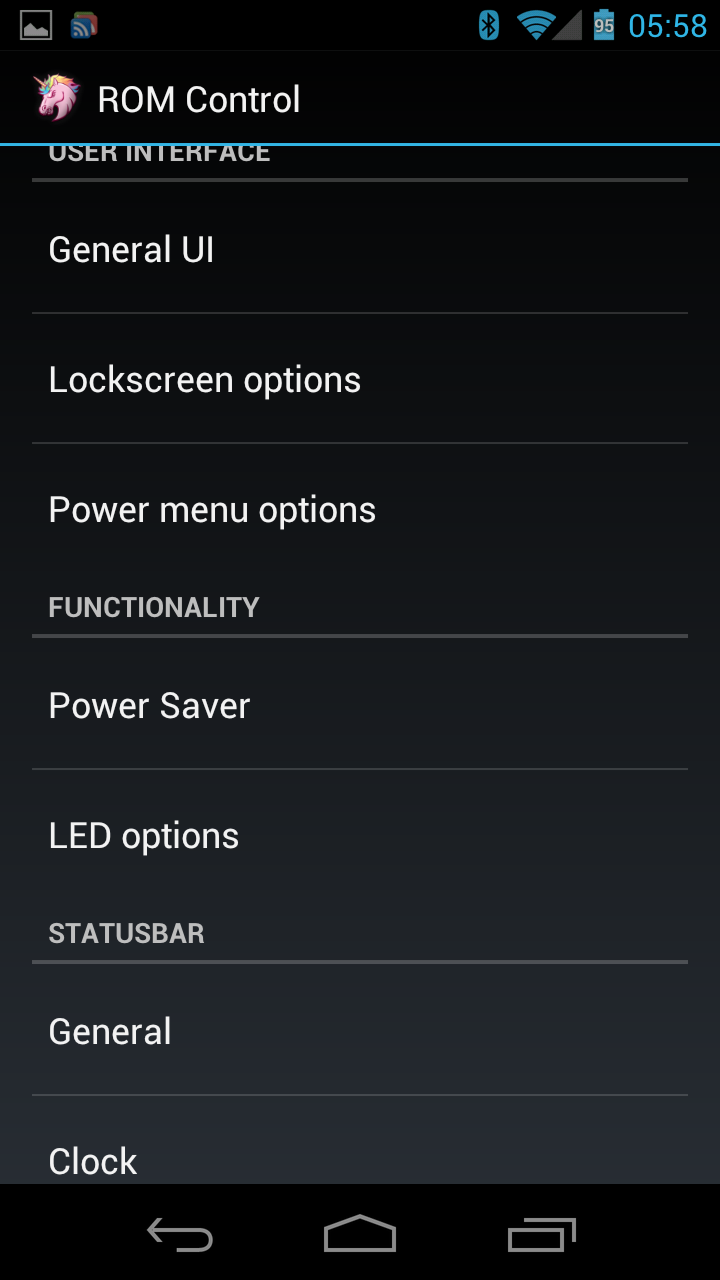The image size is (720, 1280).
Task: Open General UI settings
Action: [x=360, y=249]
